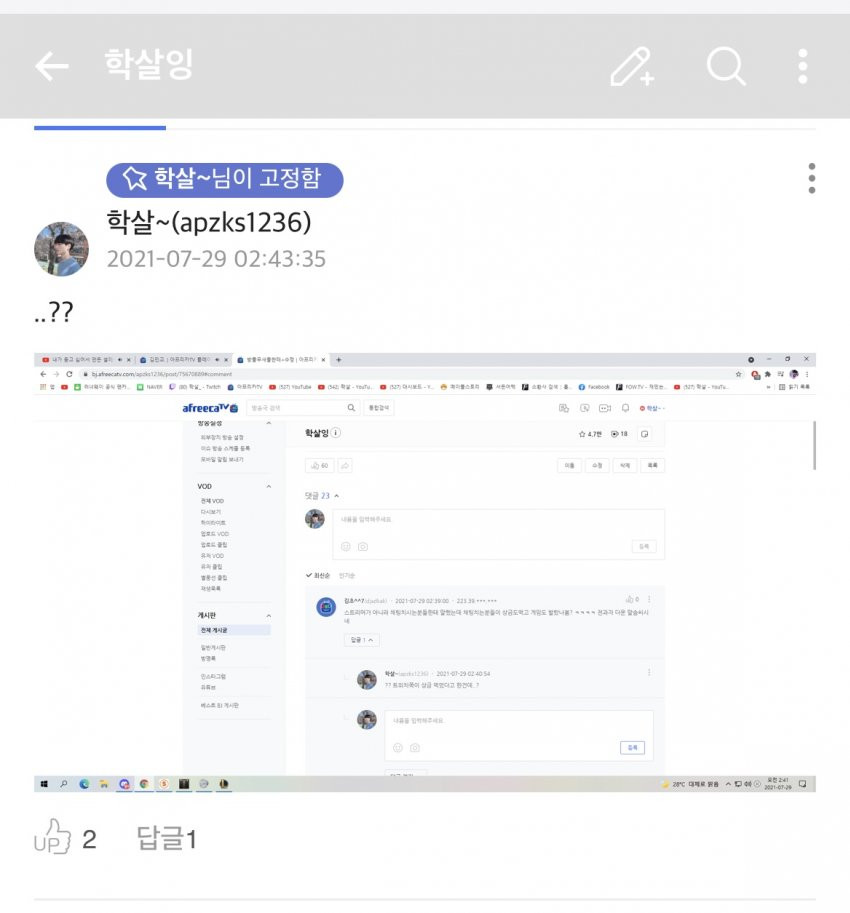850x913 pixels.
Task: Like the post with the UP icon
Action: [x=54, y=838]
